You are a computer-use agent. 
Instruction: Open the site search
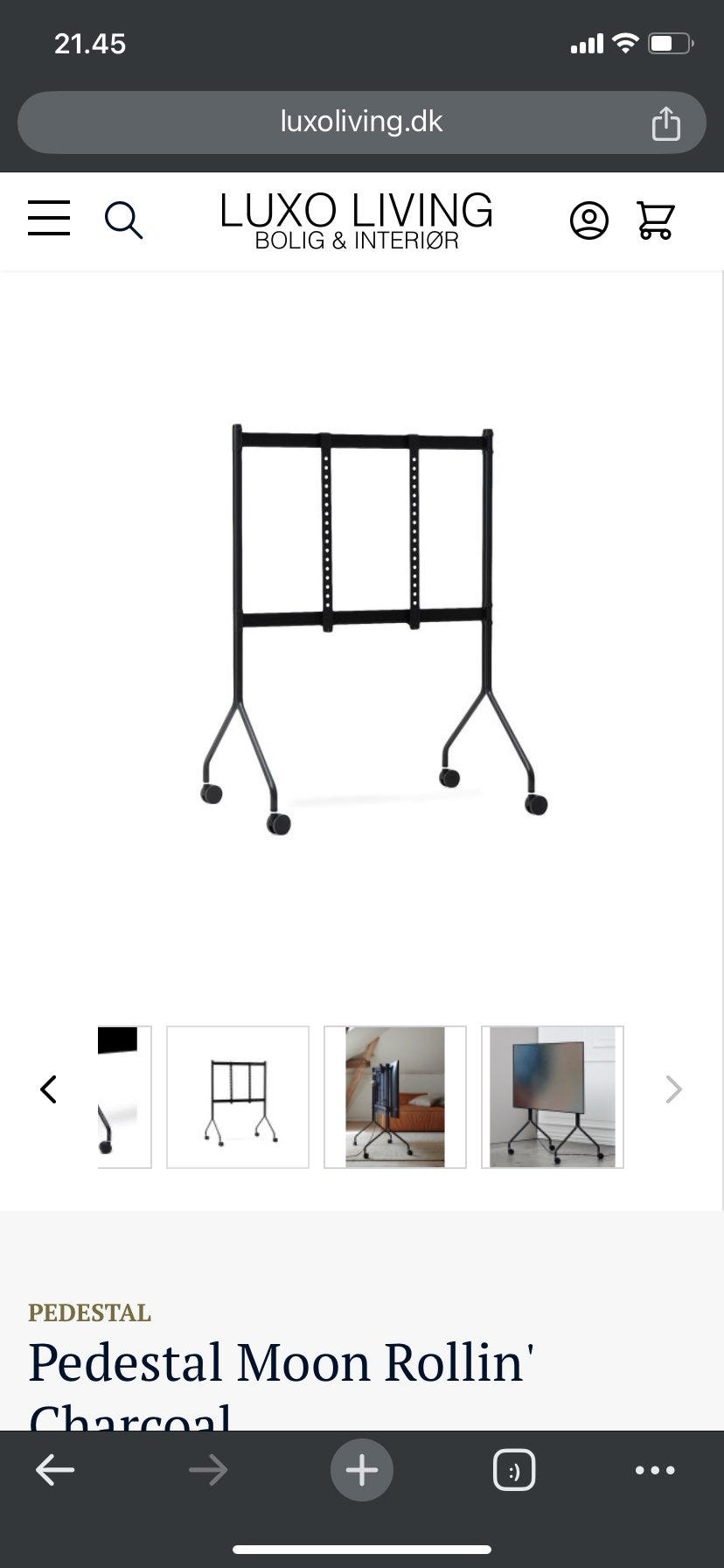click(x=123, y=220)
